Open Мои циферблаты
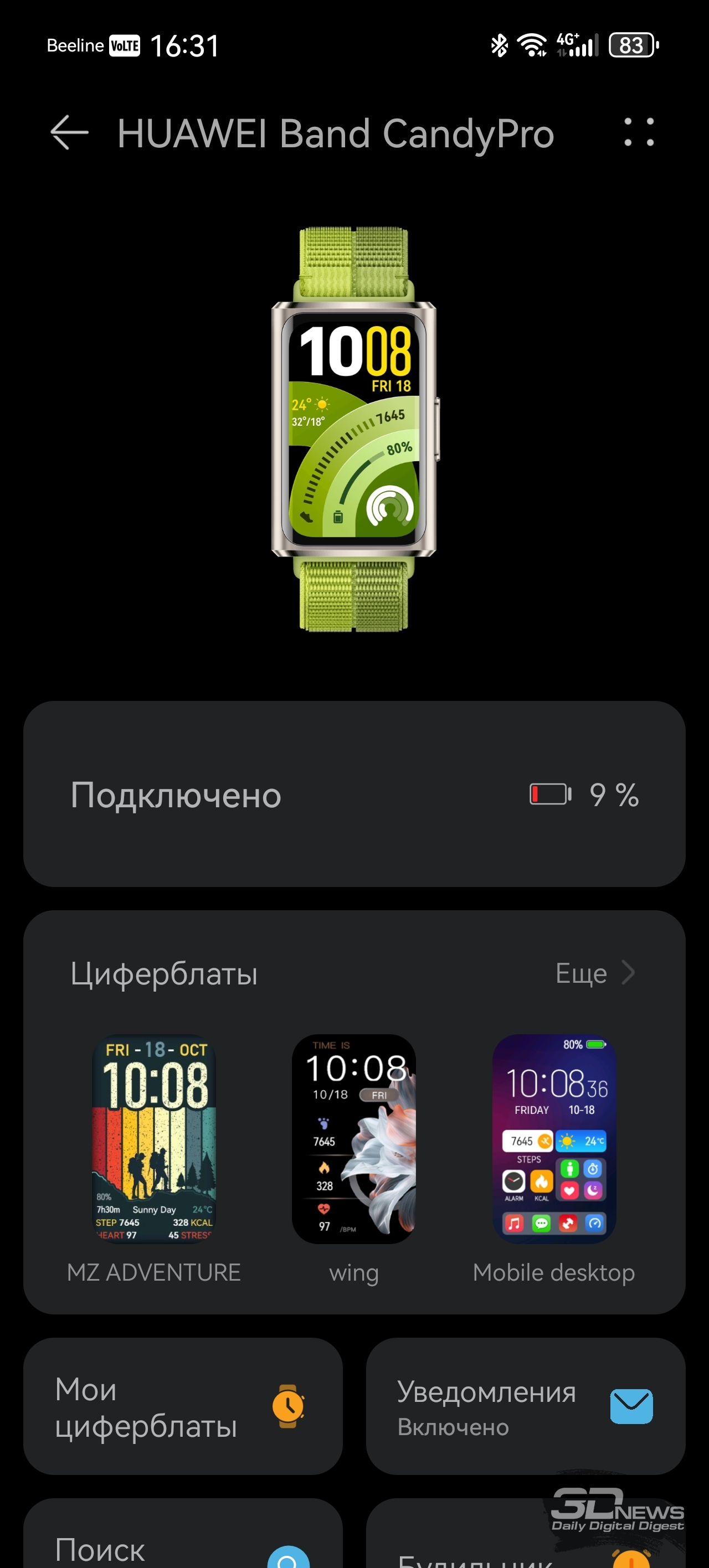 point(183,1407)
